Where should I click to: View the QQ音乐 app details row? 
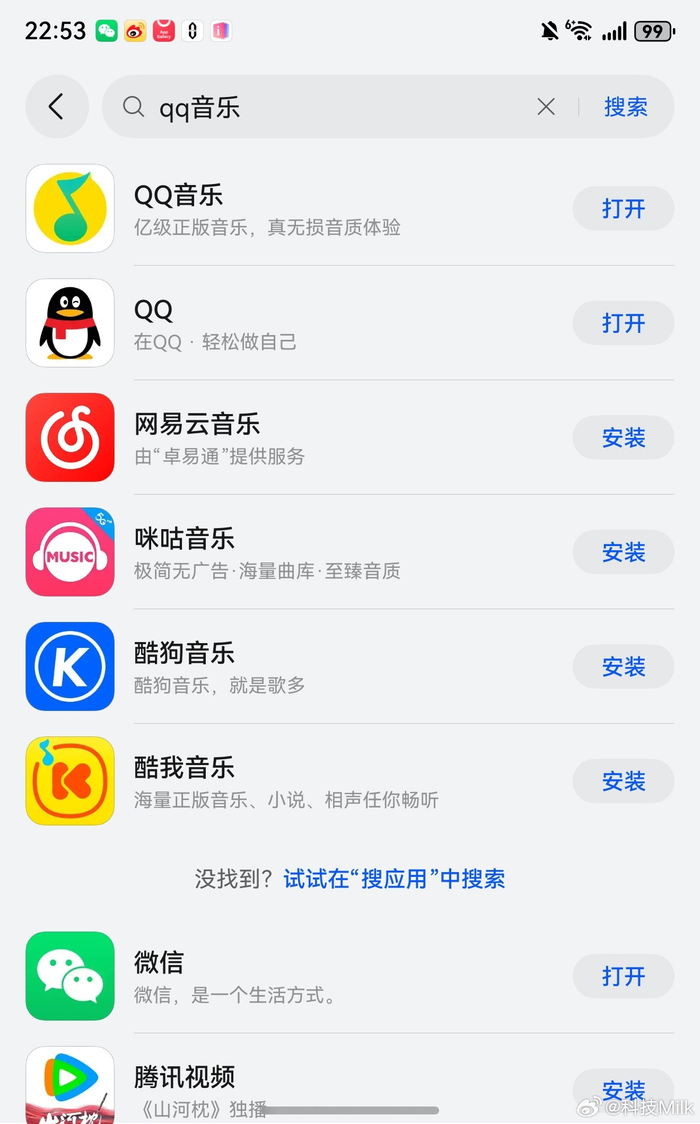(300, 209)
